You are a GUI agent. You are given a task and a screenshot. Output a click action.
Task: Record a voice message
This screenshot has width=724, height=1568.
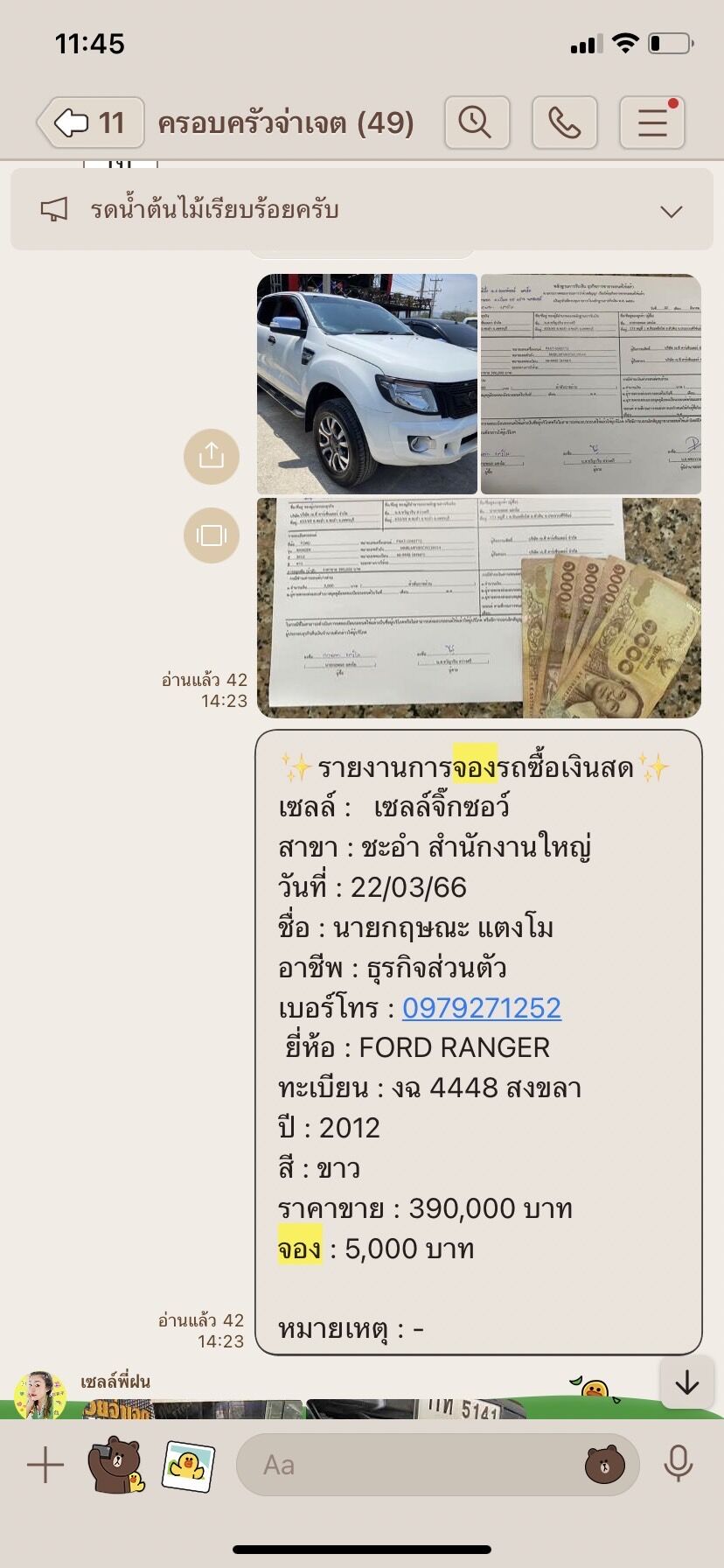[679, 1465]
